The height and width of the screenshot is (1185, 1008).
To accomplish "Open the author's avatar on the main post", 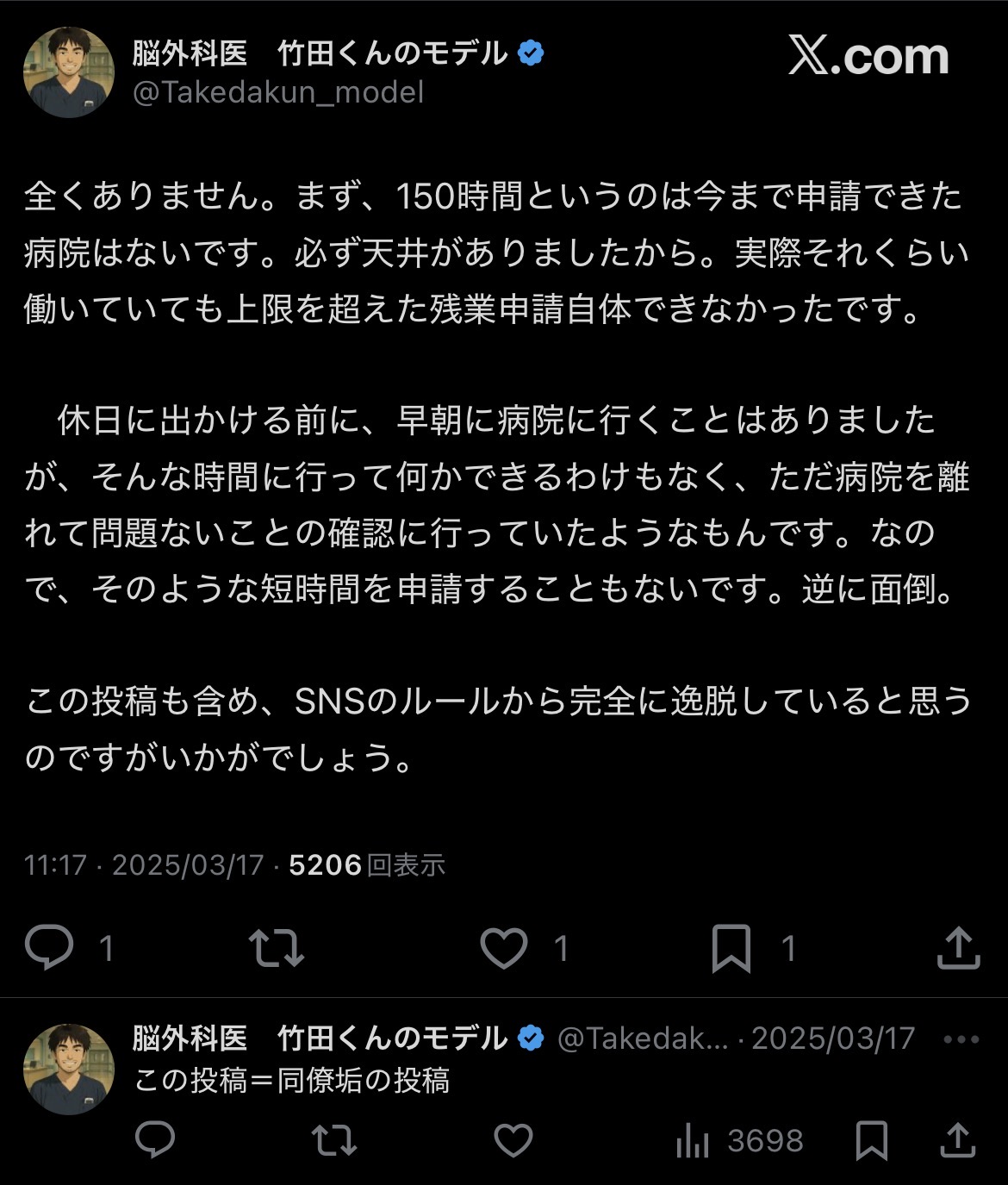I will click(69, 72).
